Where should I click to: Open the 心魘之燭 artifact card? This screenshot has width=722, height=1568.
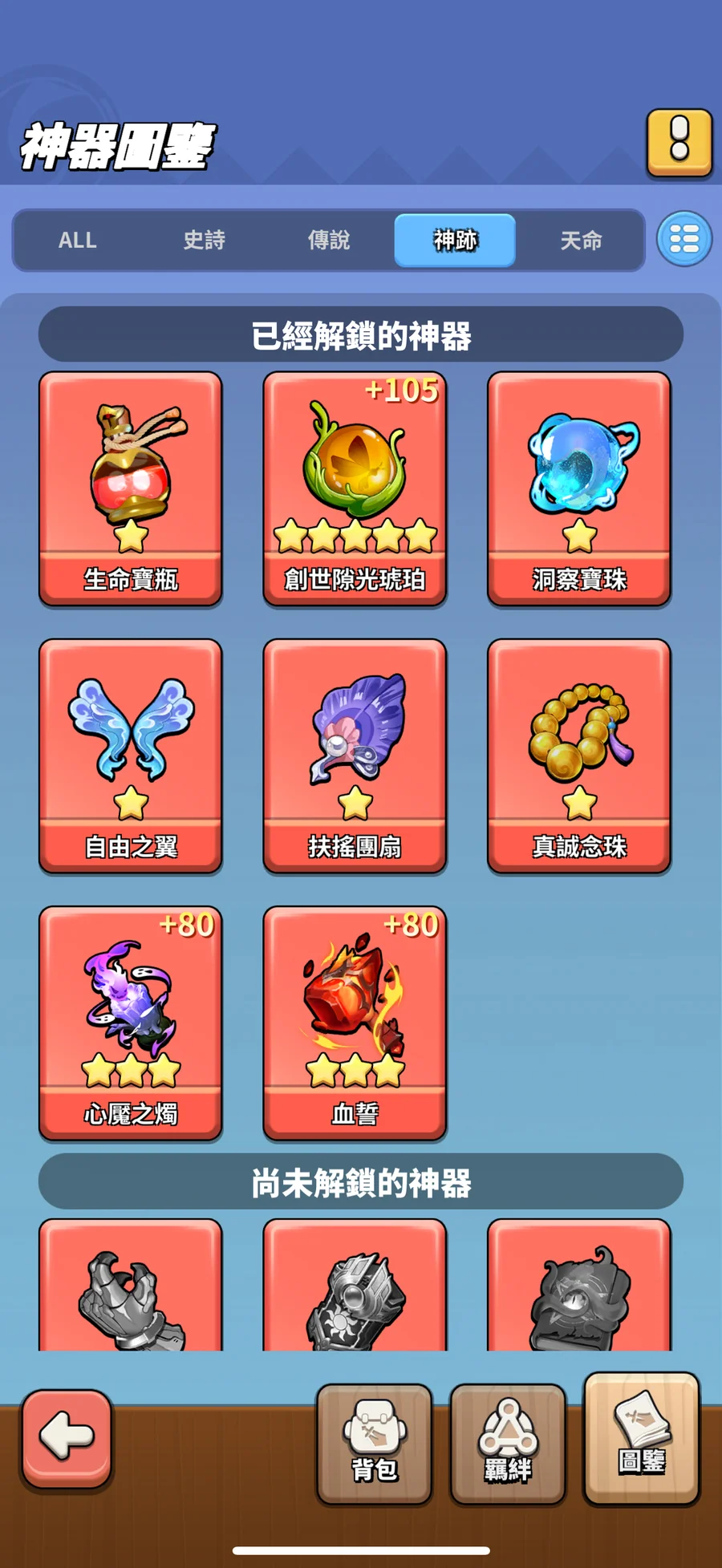click(131, 1022)
